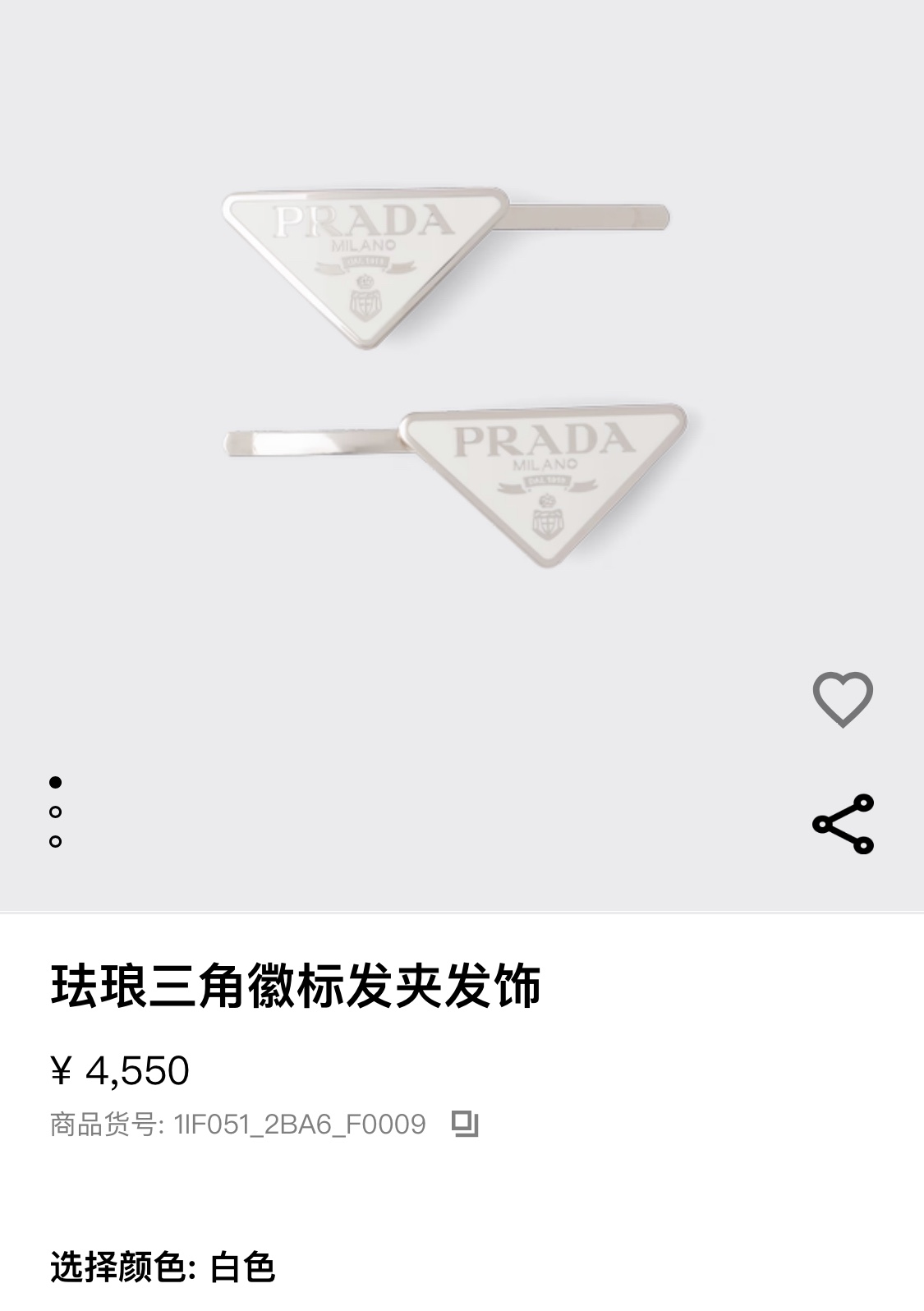Add the hair clips to wishlist
The image size is (924, 1311).
[843, 699]
